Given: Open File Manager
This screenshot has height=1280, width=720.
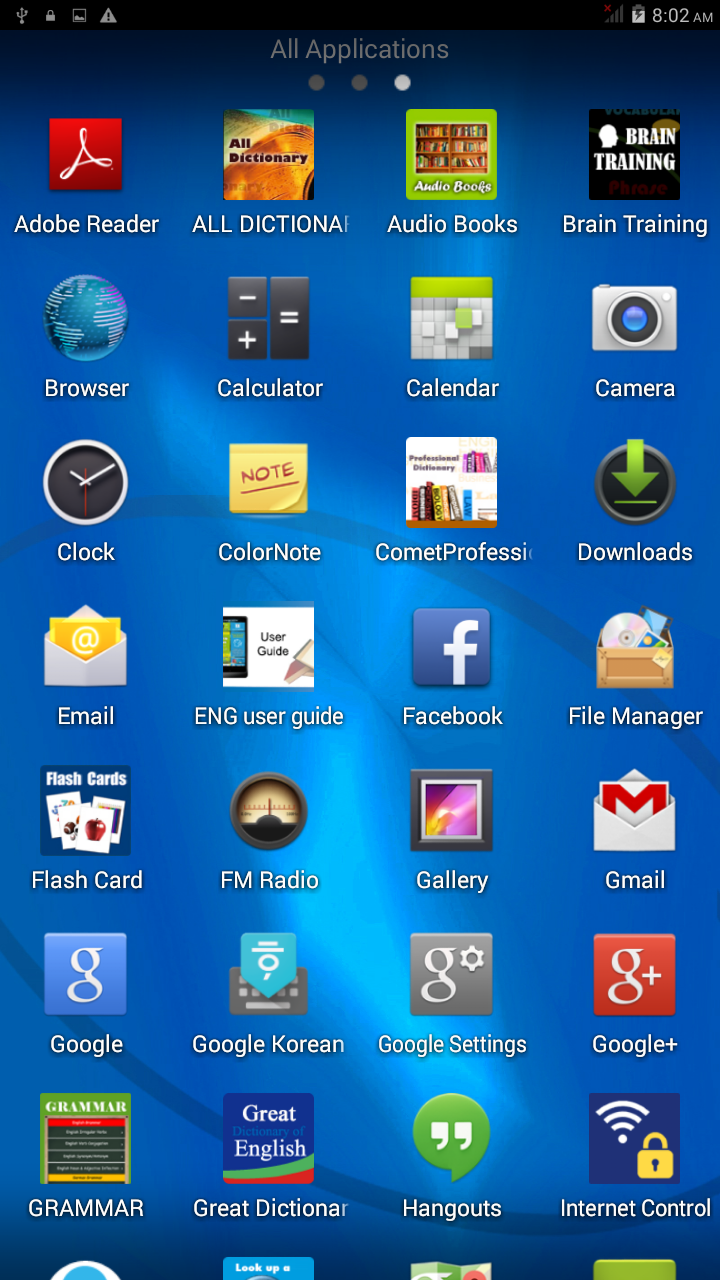Looking at the screenshot, I should [x=634, y=647].
